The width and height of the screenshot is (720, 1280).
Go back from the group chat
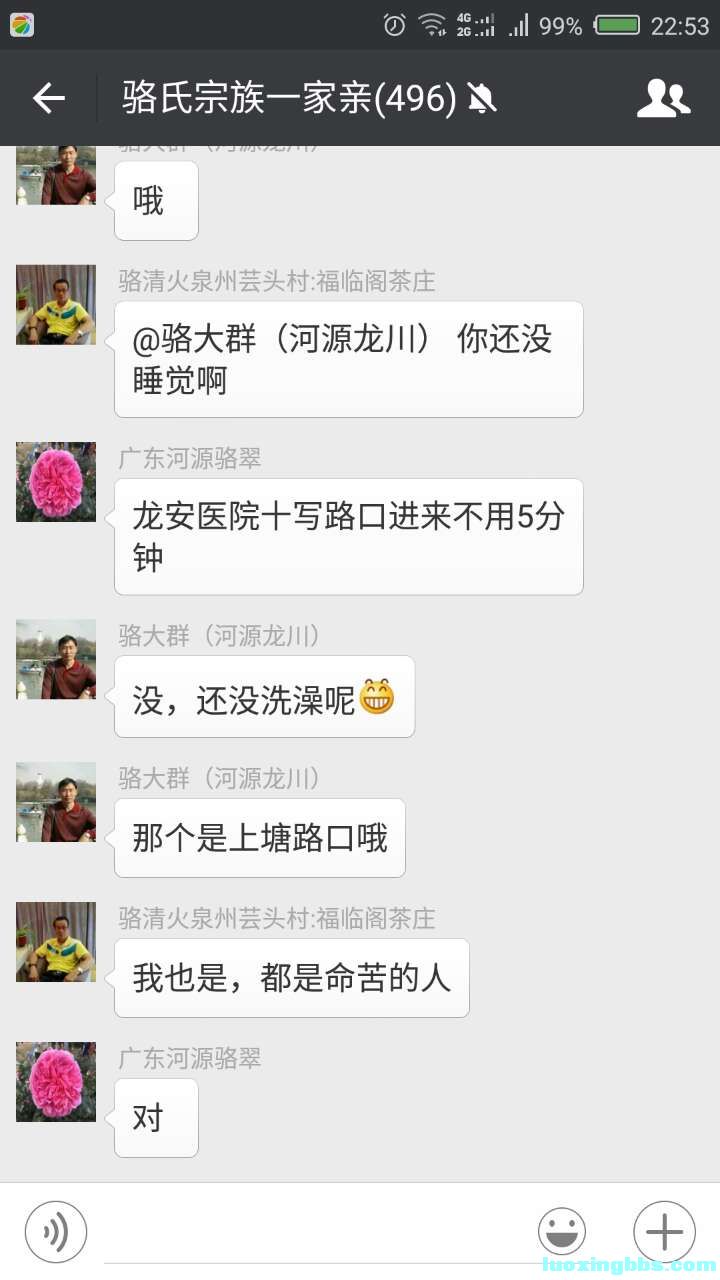(48, 98)
